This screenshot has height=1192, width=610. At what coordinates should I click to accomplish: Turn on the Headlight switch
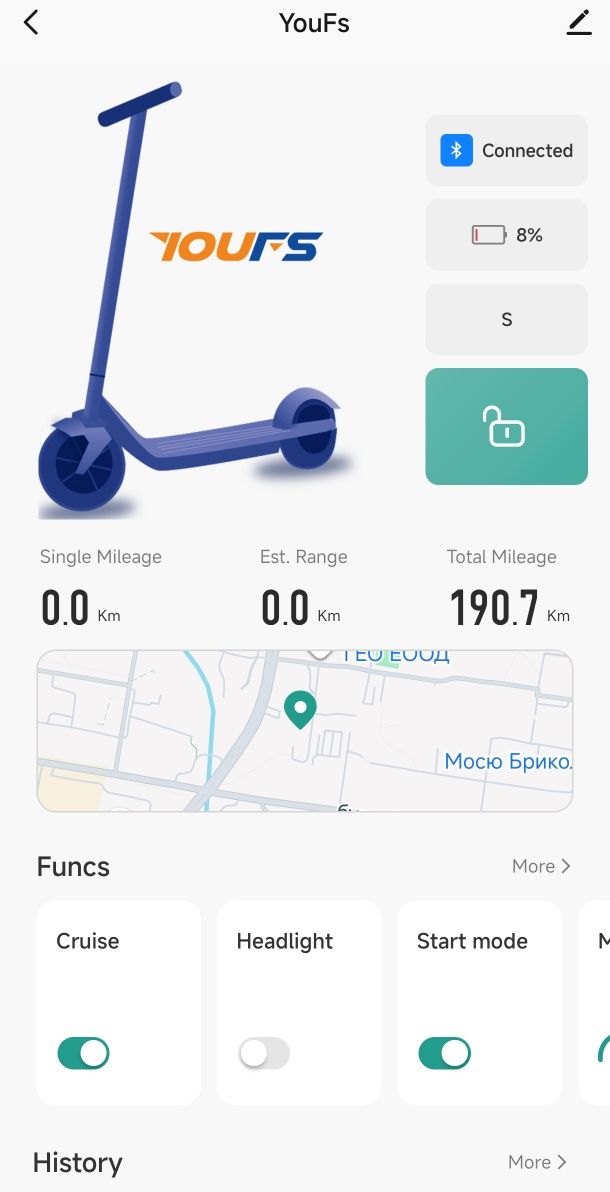tap(264, 1053)
